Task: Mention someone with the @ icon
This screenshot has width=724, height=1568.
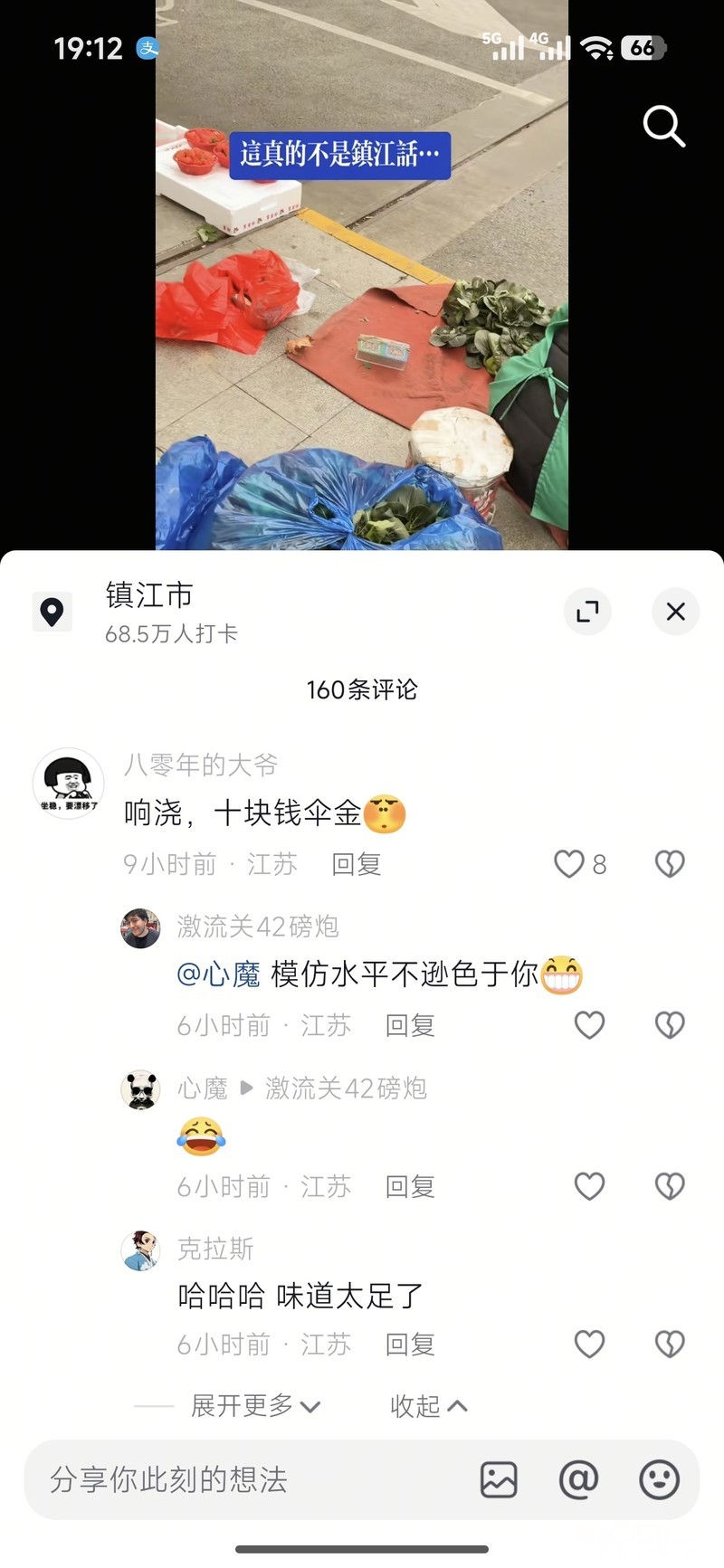Action: click(x=578, y=1480)
